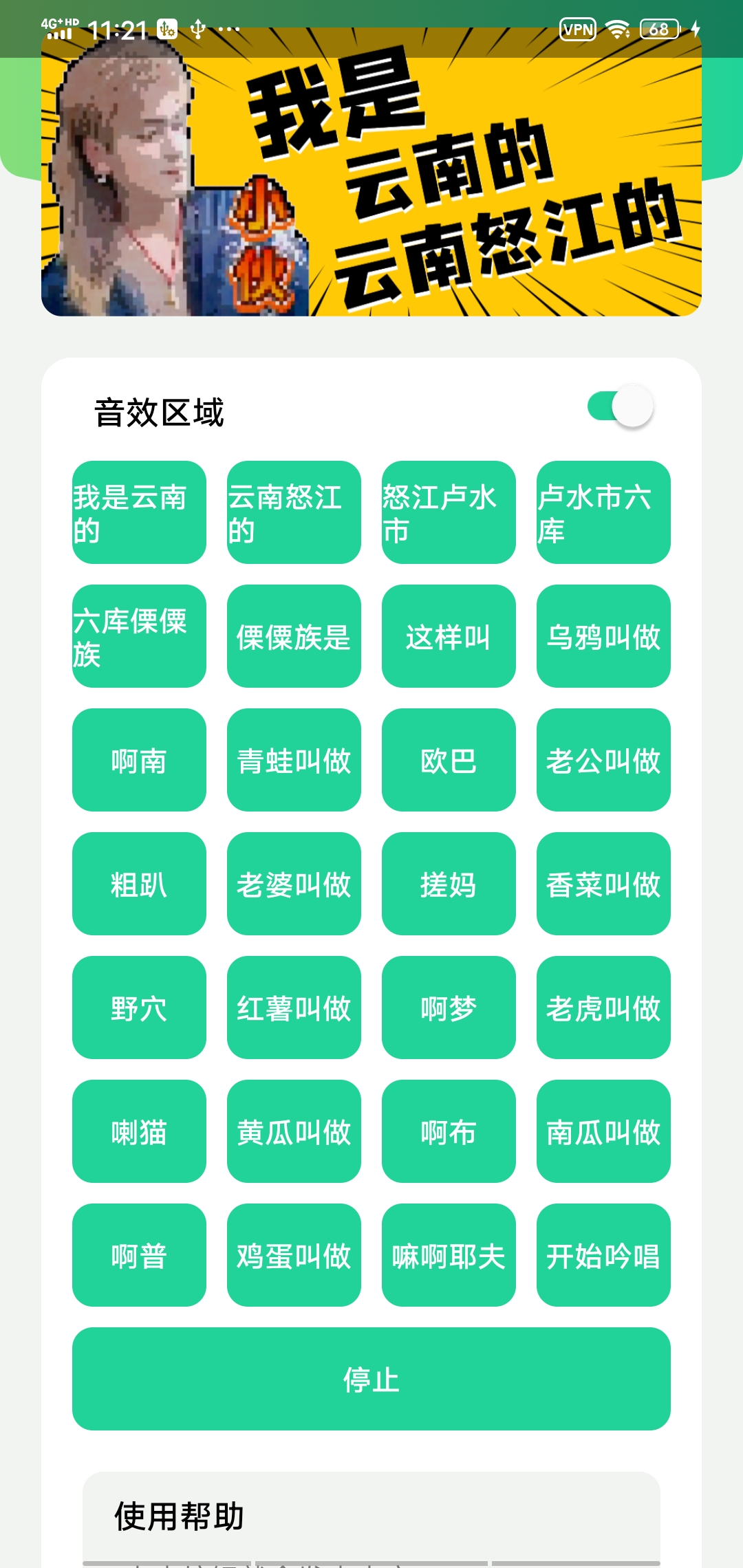743x1568 pixels.
Task: Play the 红薯叫做 sound effect
Action: (293, 1008)
